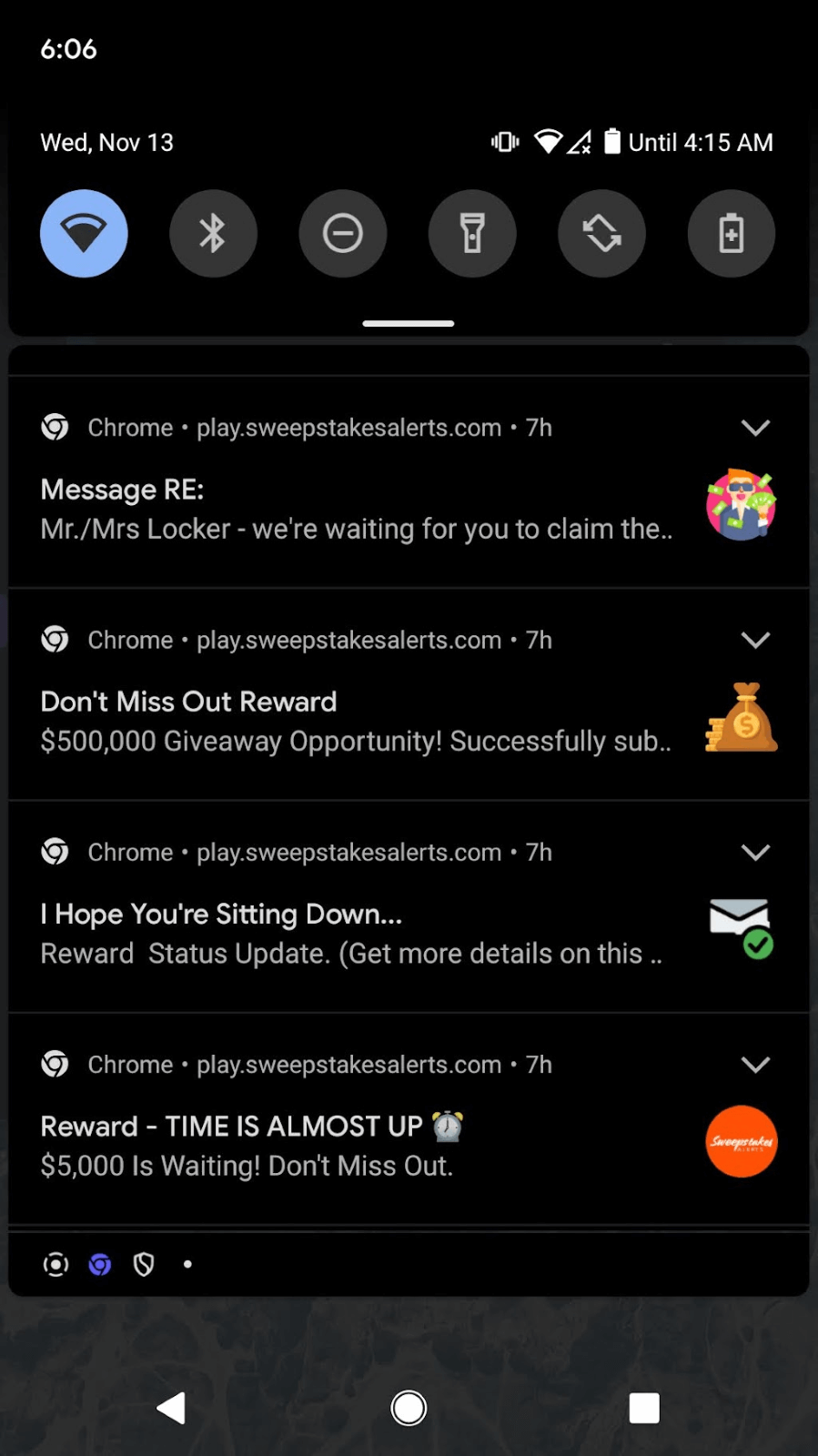Expand 'I Hope You're Sitting Down...' notification
818x1456 pixels.
[x=755, y=852]
